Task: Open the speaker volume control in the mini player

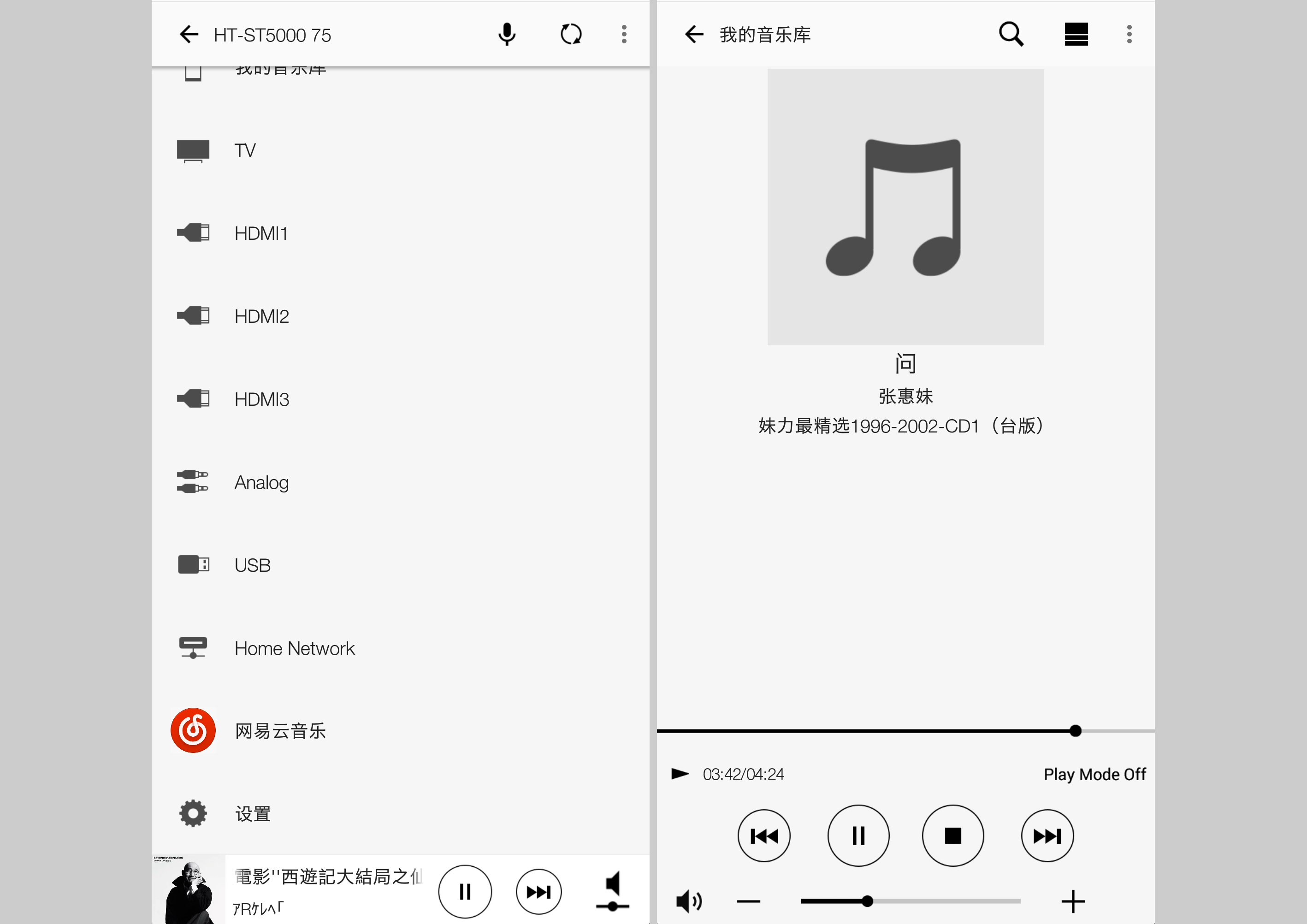Action: point(612,892)
